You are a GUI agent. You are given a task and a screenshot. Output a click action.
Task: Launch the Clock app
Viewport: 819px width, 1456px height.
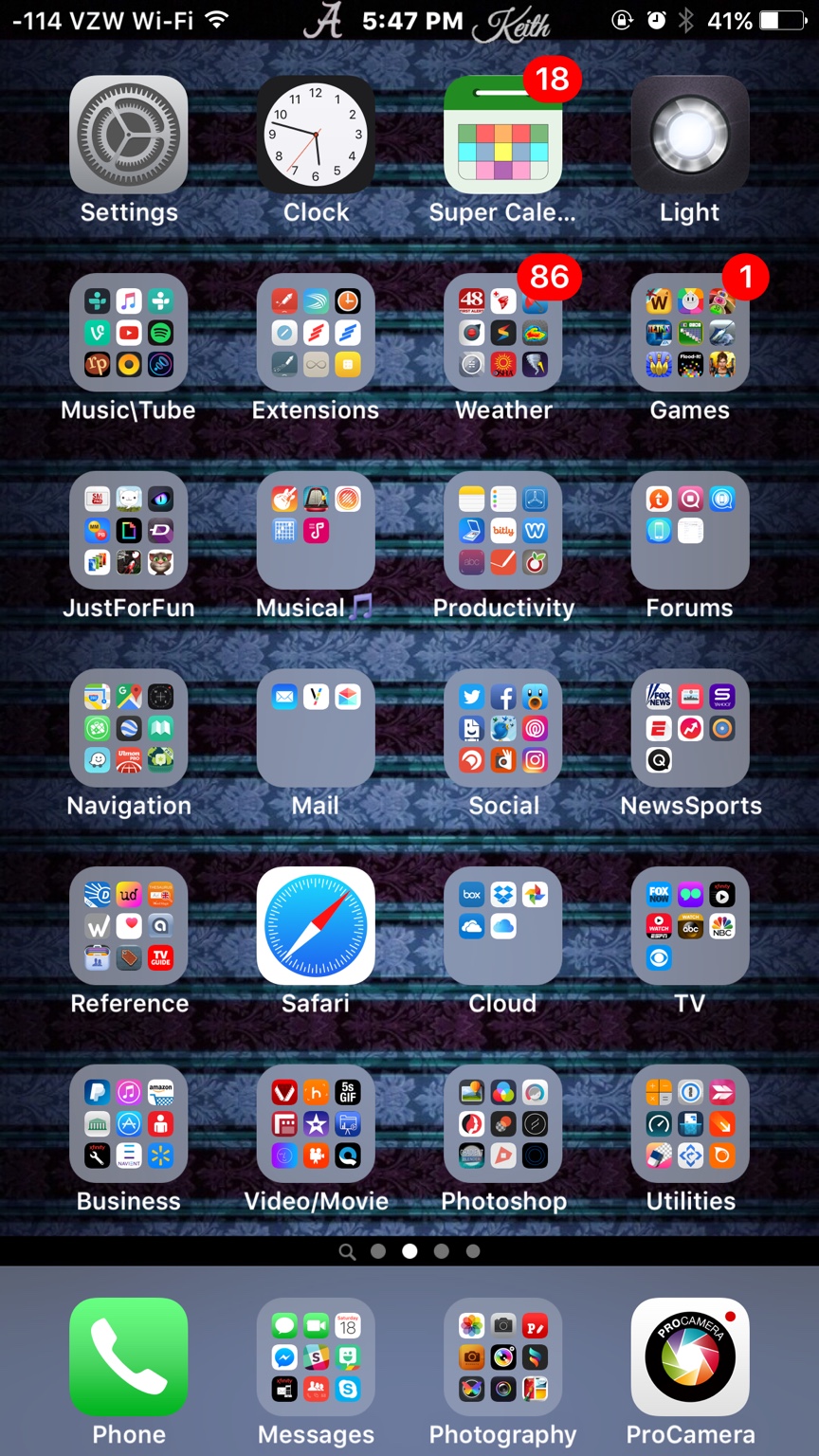pos(316,135)
